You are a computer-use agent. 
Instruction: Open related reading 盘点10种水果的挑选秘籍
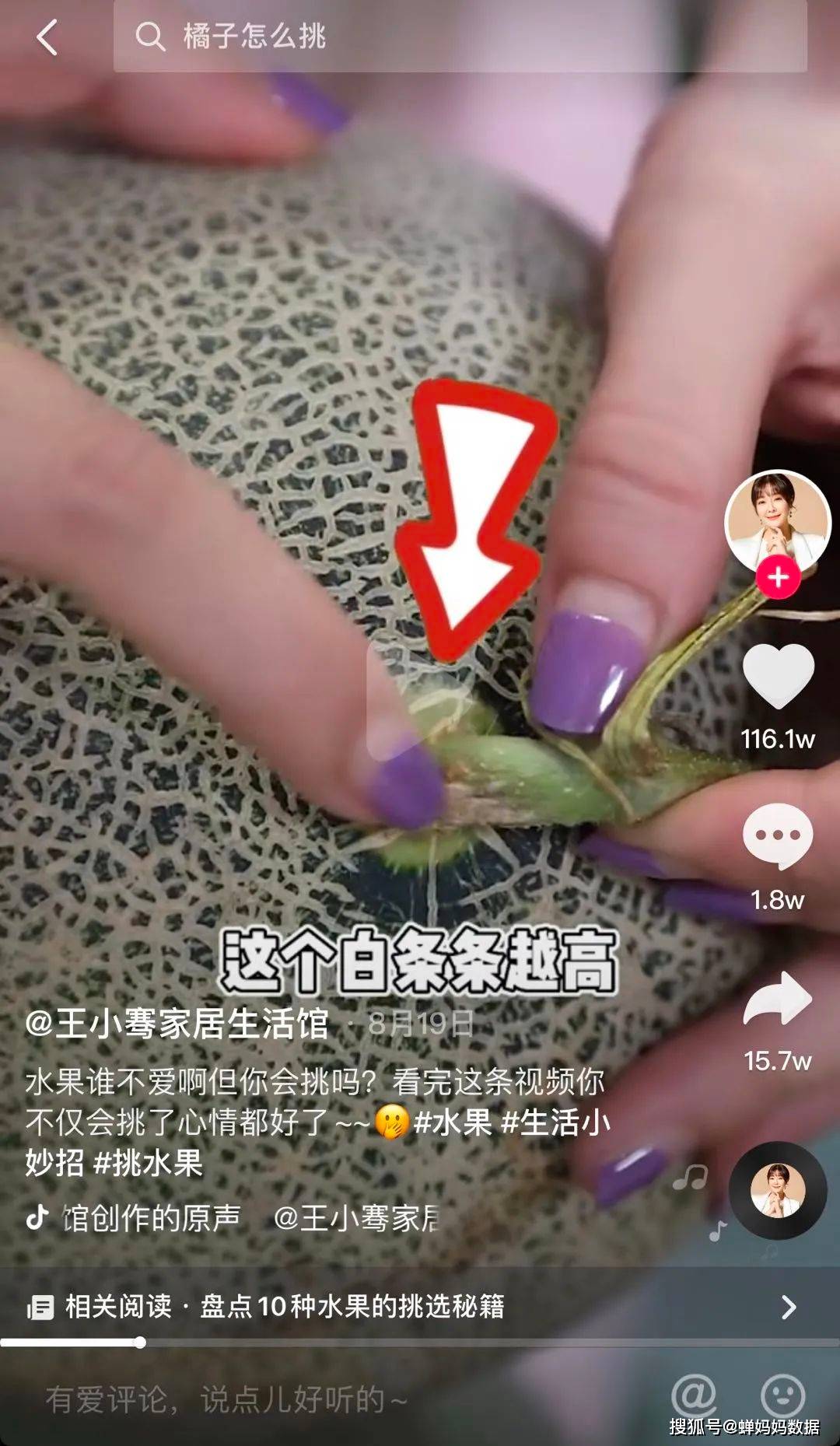click(x=420, y=1307)
